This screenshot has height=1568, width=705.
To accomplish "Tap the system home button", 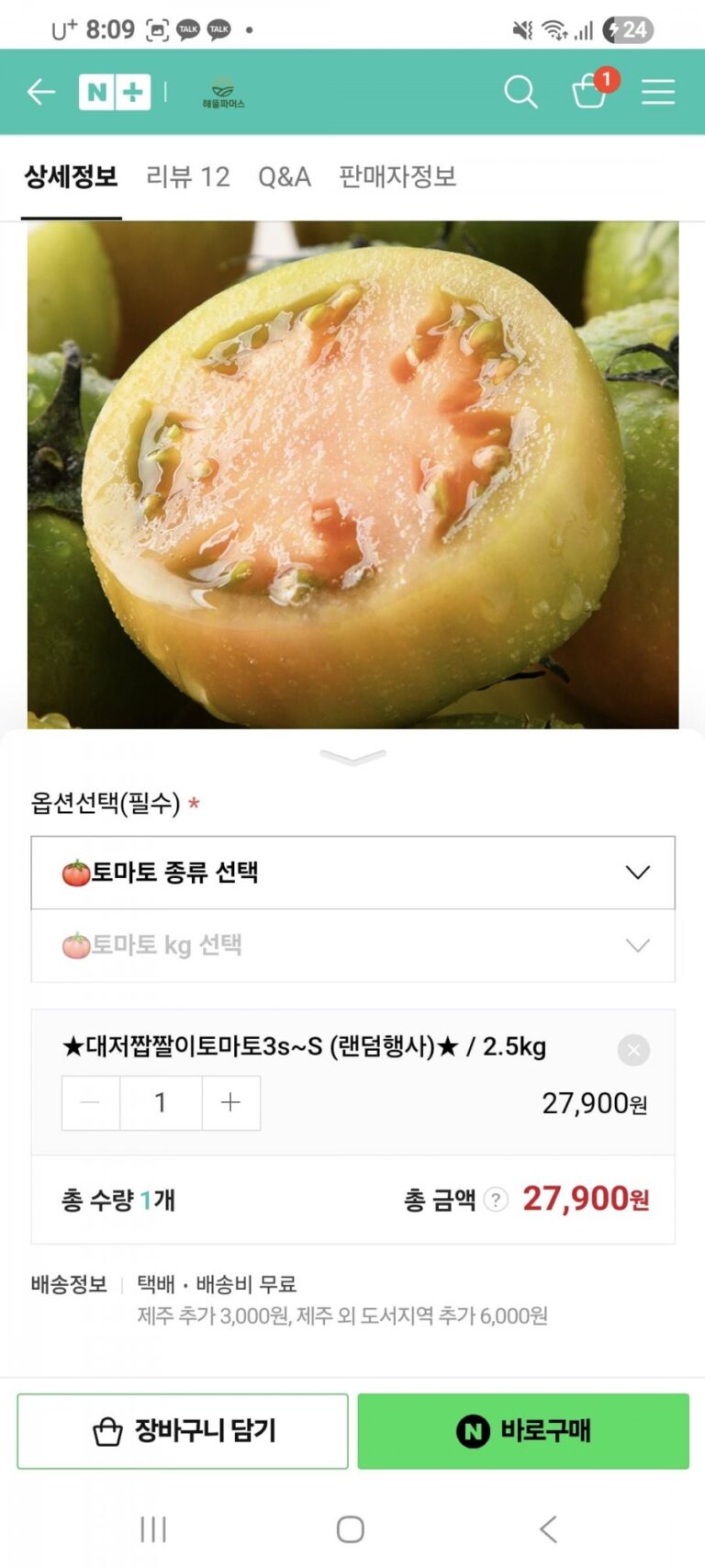I will (351, 1529).
